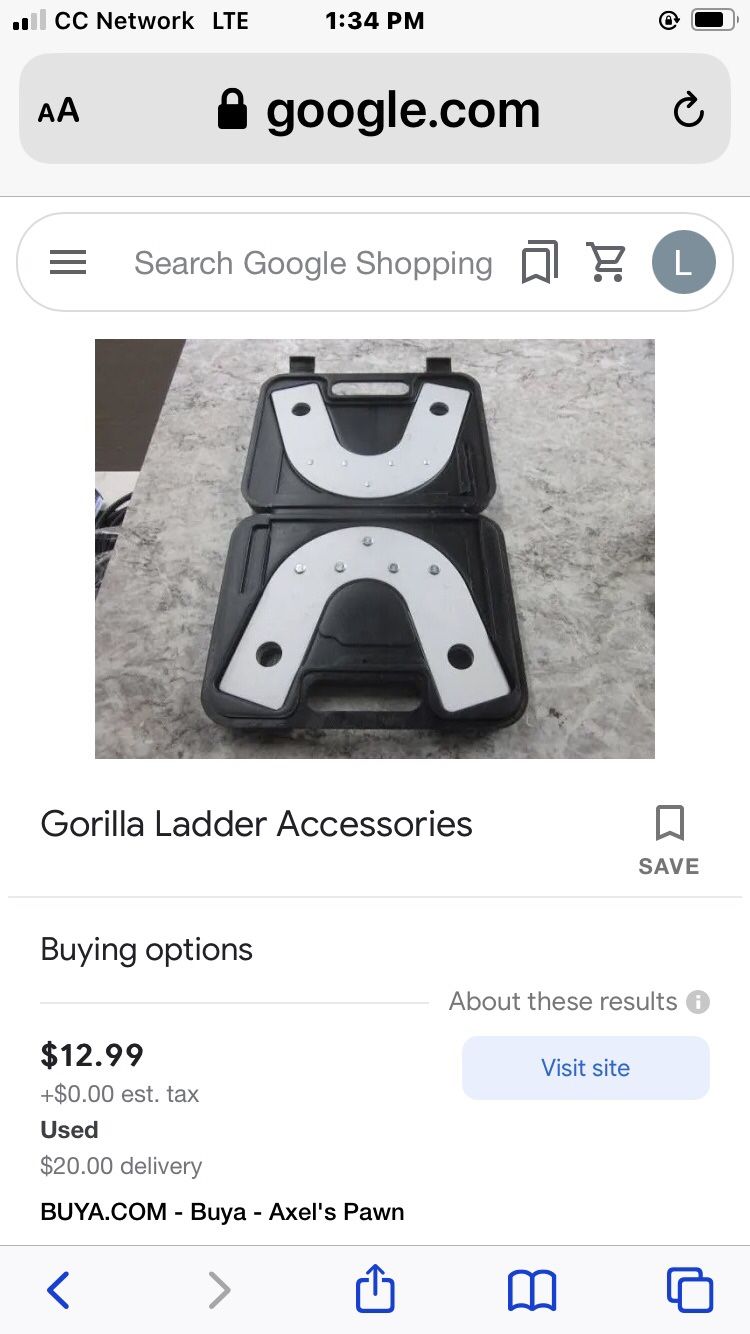Screen dimensions: 750x1334
Task: Open the Safari reader text-size menu
Action: 58,110
